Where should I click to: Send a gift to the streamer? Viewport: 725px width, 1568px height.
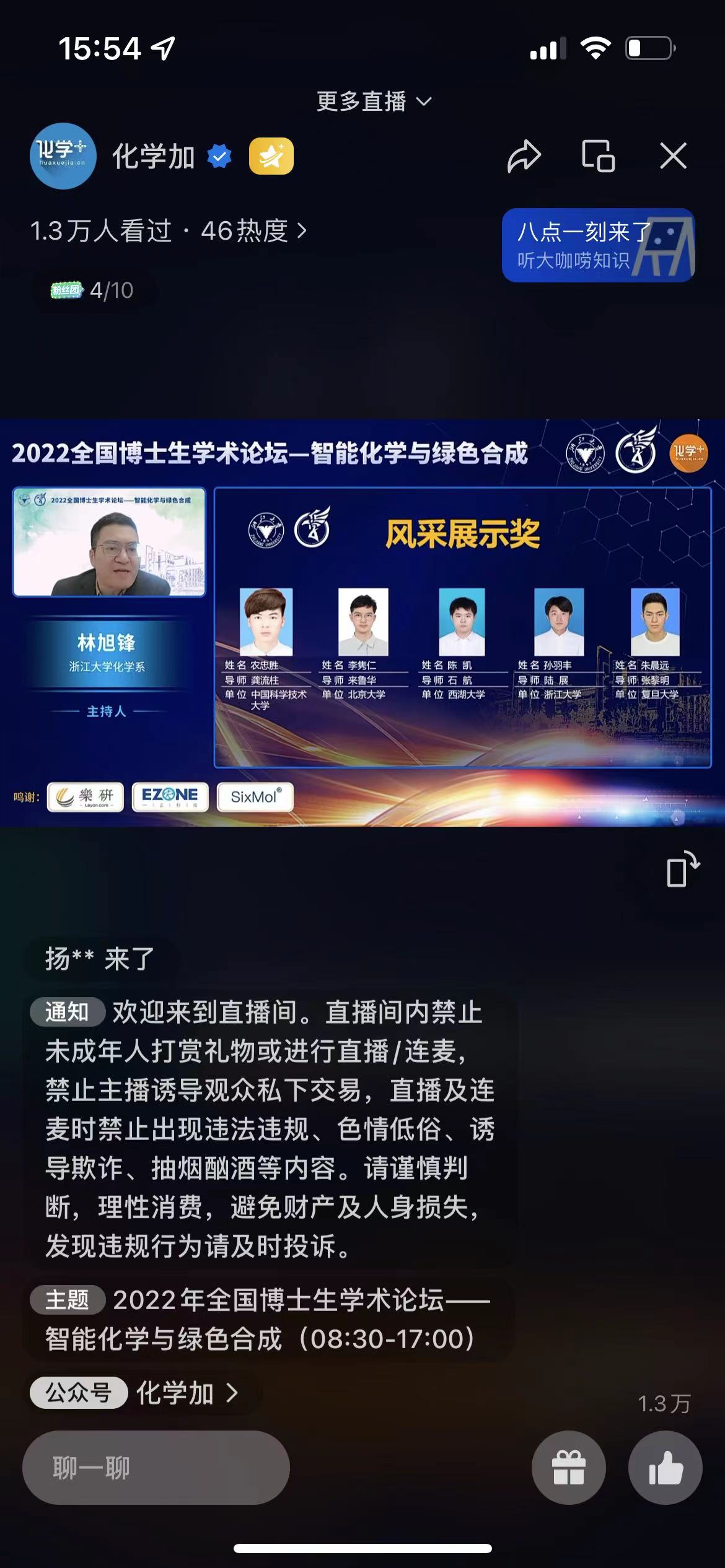pos(568,1468)
